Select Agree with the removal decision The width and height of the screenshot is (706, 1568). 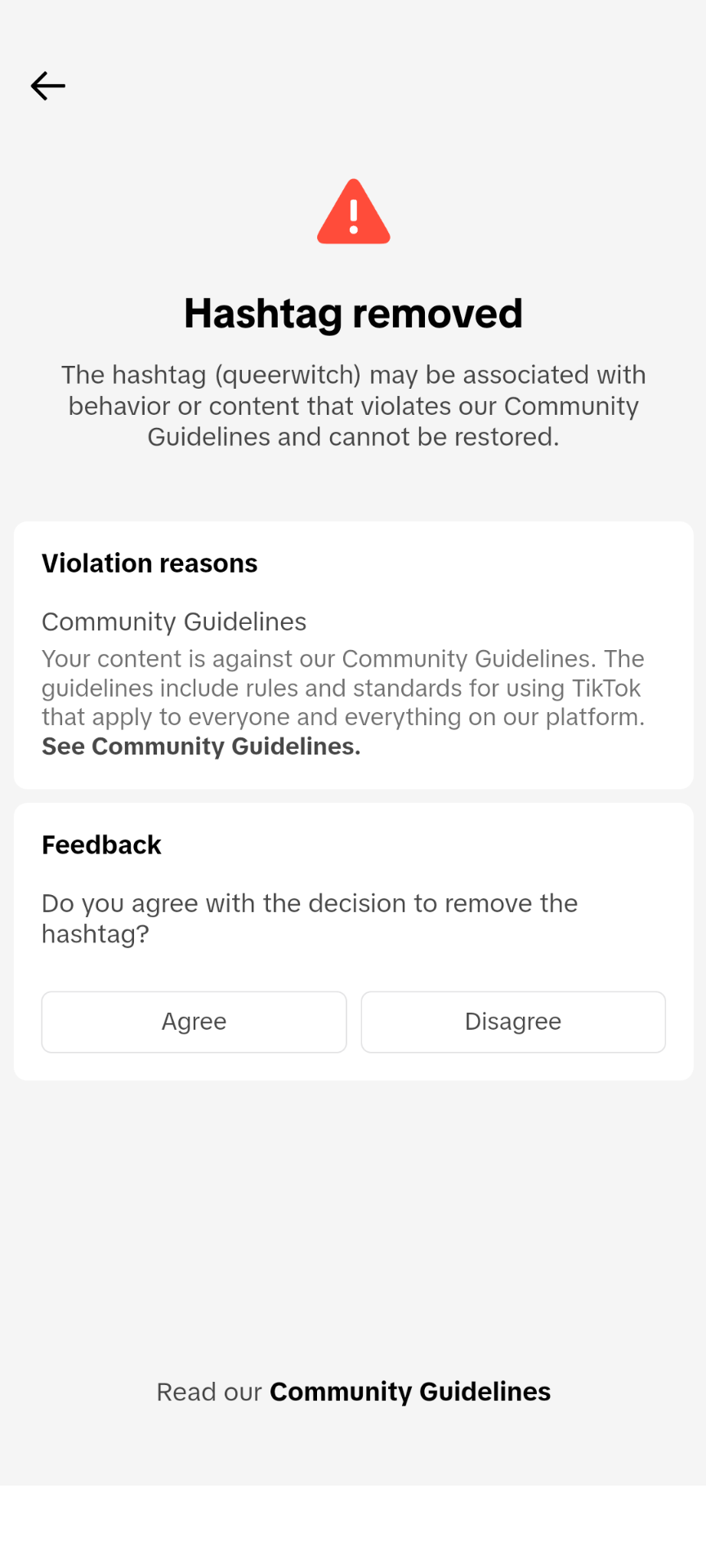(194, 1022)
